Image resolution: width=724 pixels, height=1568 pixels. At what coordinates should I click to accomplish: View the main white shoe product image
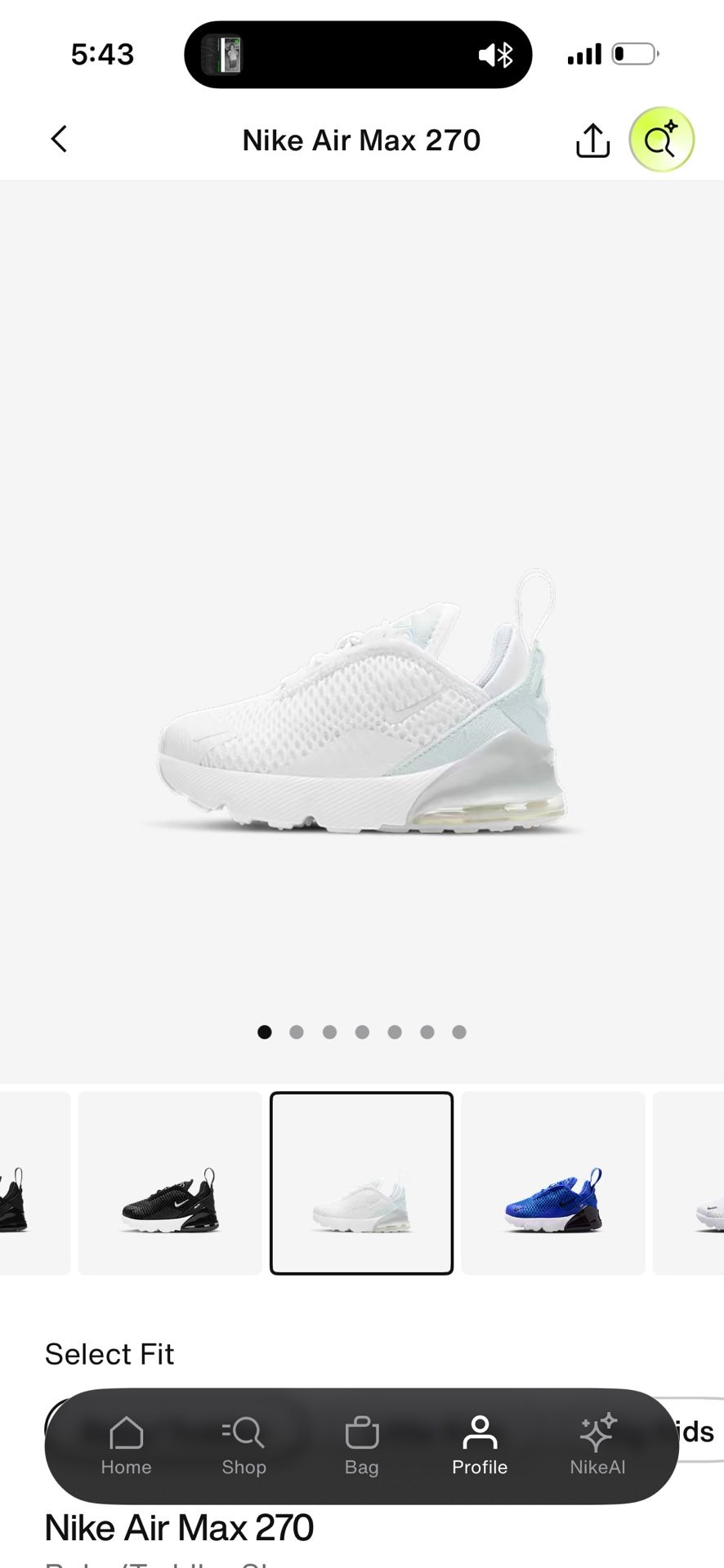[362, 702]
